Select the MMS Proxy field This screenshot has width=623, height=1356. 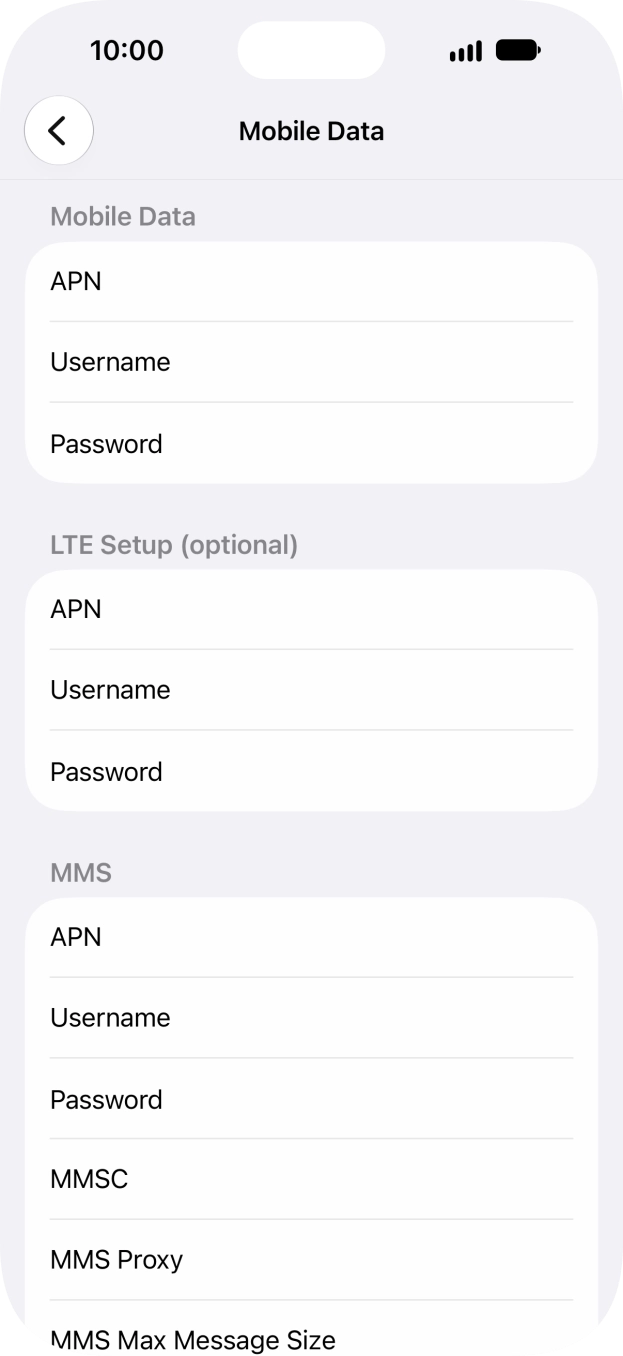(311, 1260)
